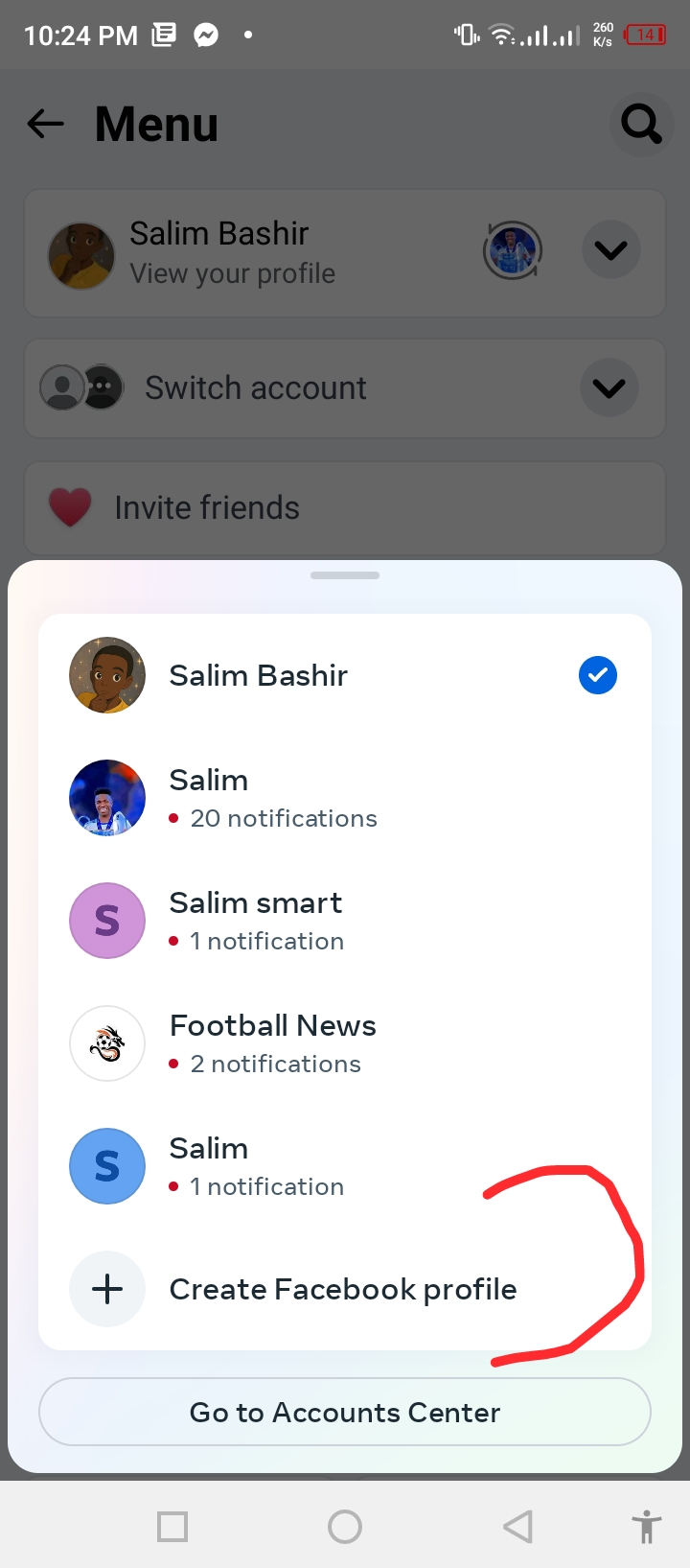Tap the system home button
The width and height of the screenshot is (690, 1568).
pos(345,1526)
